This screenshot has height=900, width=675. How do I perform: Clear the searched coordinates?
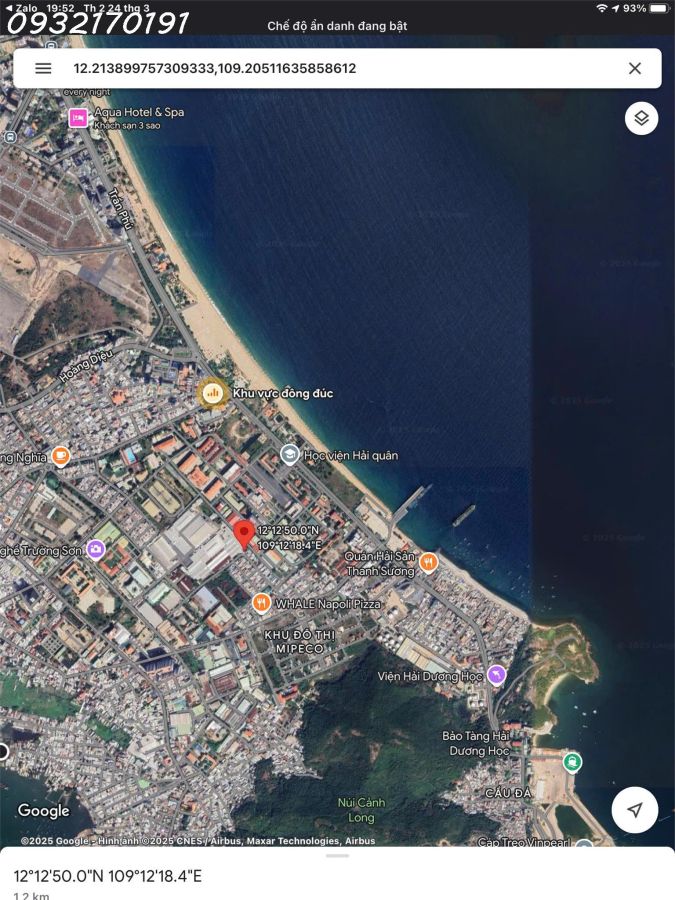(634, 68)
